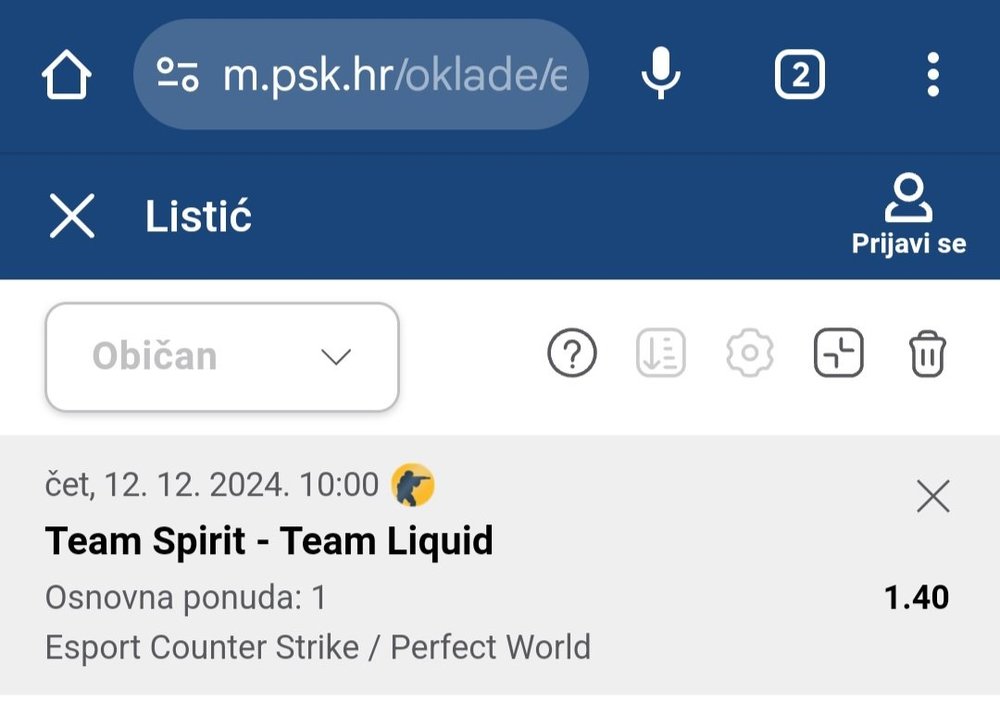
Task: Open the browser overflow menu
Action: tap(932, 75)
